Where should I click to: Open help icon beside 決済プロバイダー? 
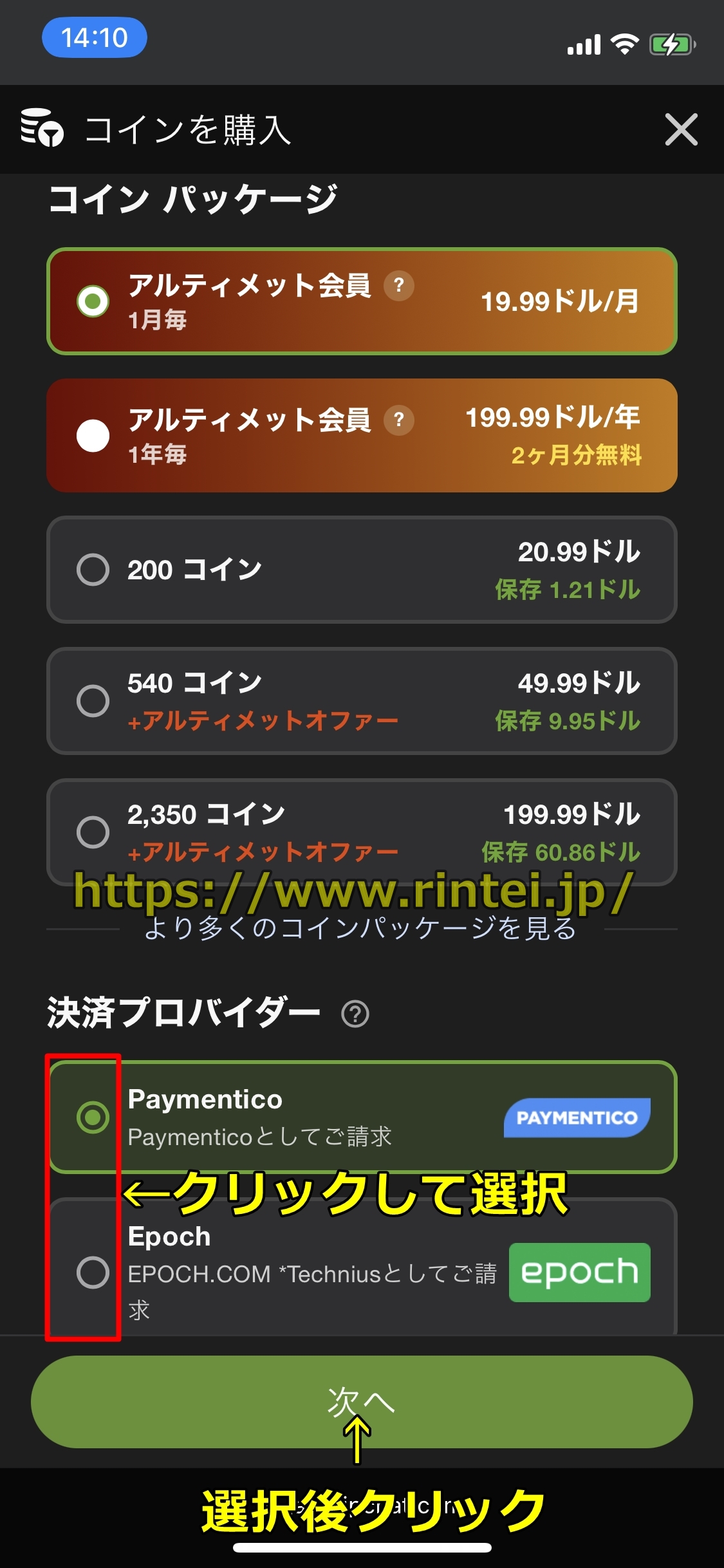pos(355,1014)
